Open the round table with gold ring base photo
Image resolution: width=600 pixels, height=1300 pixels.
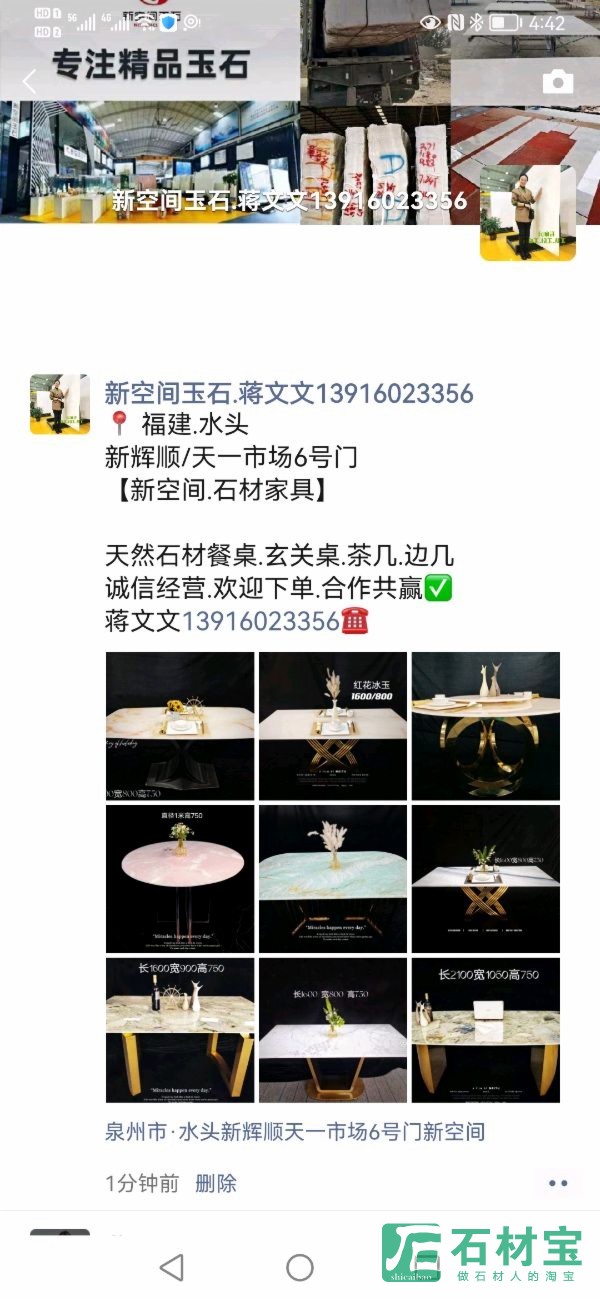[x=485, y=725]
